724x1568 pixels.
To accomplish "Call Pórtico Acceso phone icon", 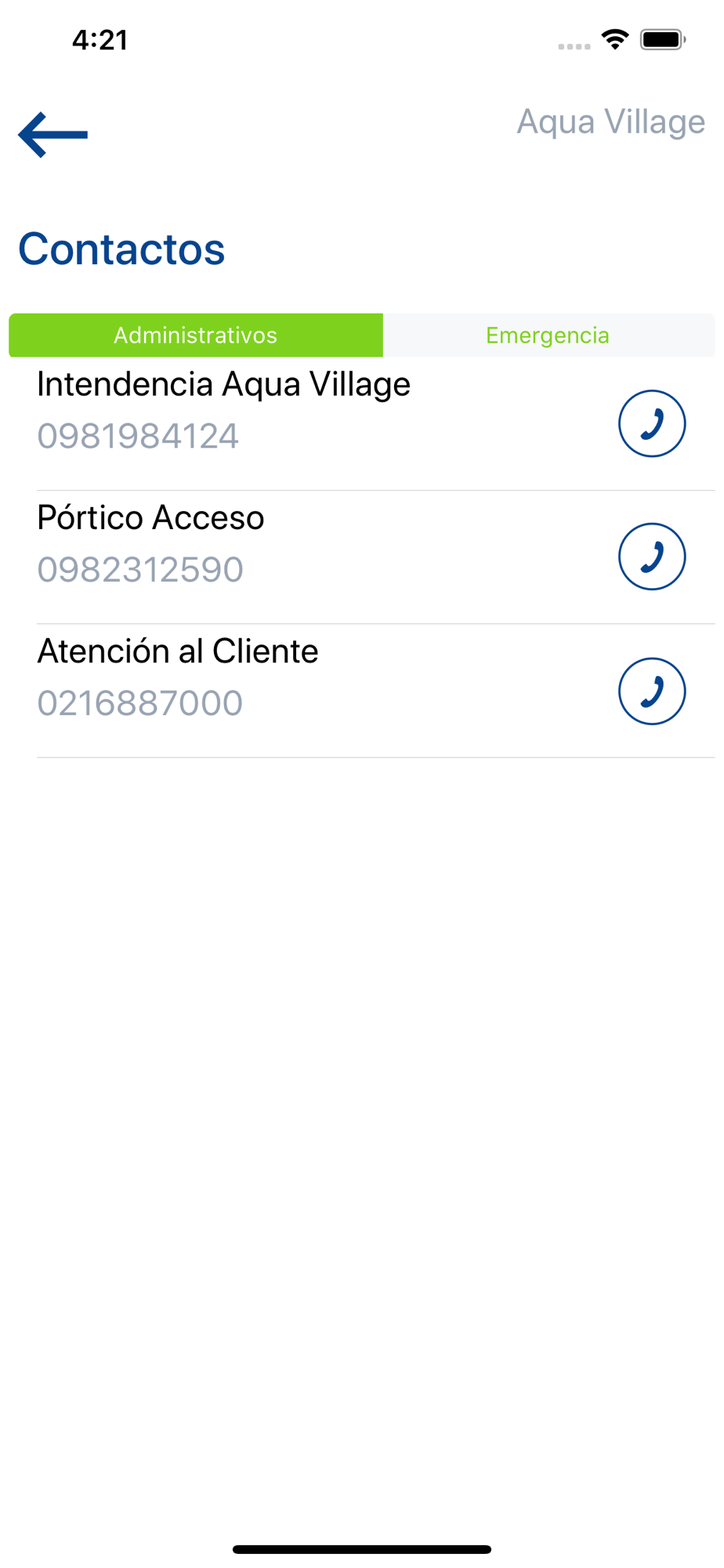I will (652, 557).
